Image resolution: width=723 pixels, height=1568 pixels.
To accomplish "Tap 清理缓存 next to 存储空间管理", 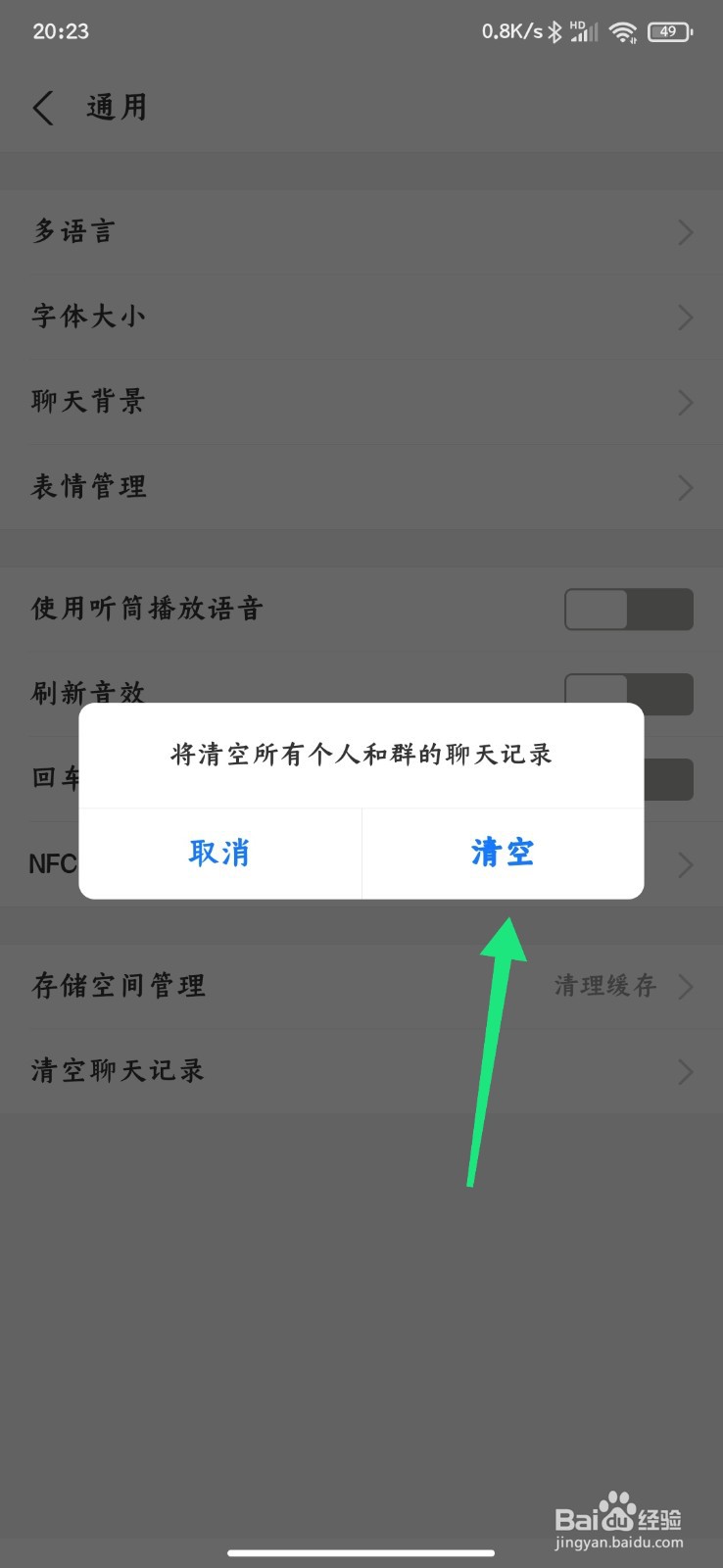I will 604,986.
